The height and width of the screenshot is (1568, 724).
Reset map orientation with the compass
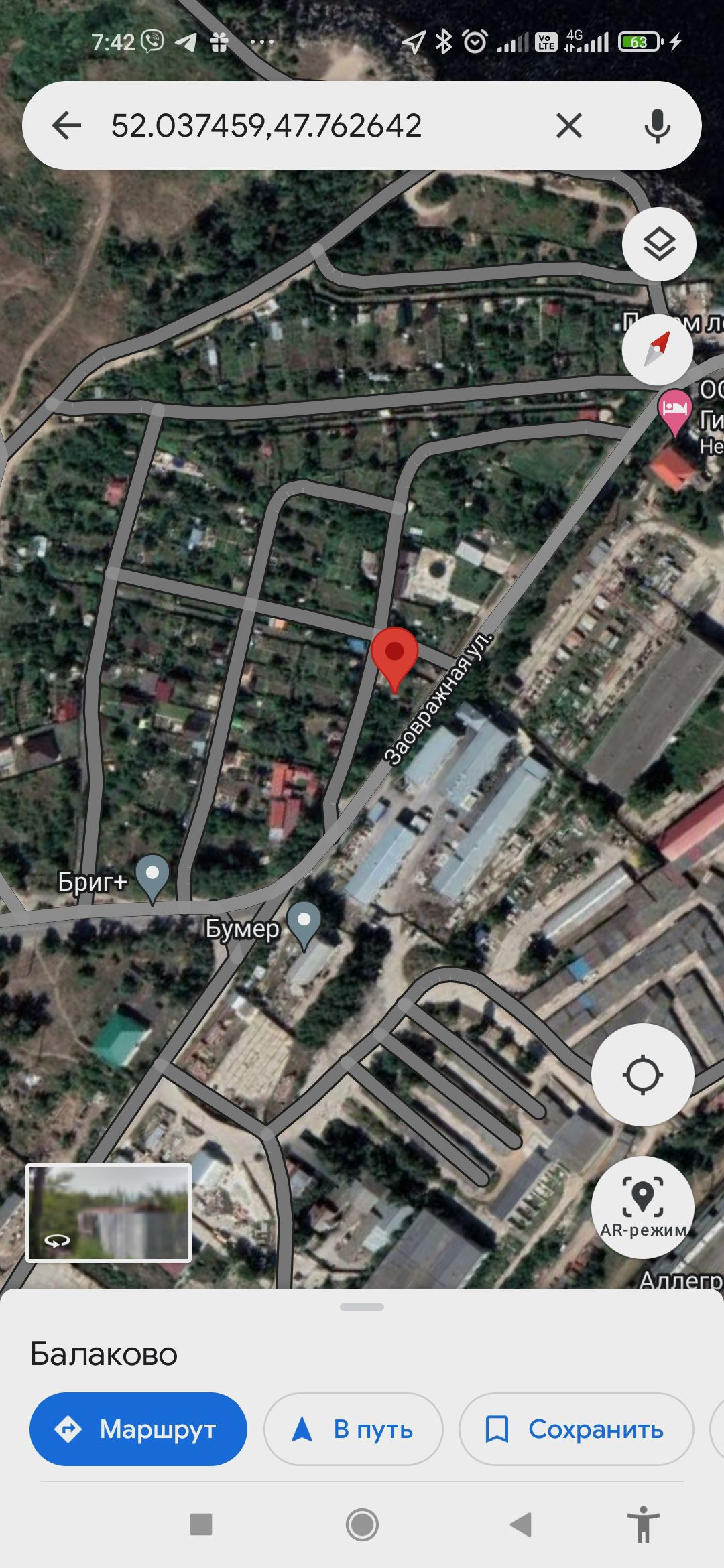658,348
